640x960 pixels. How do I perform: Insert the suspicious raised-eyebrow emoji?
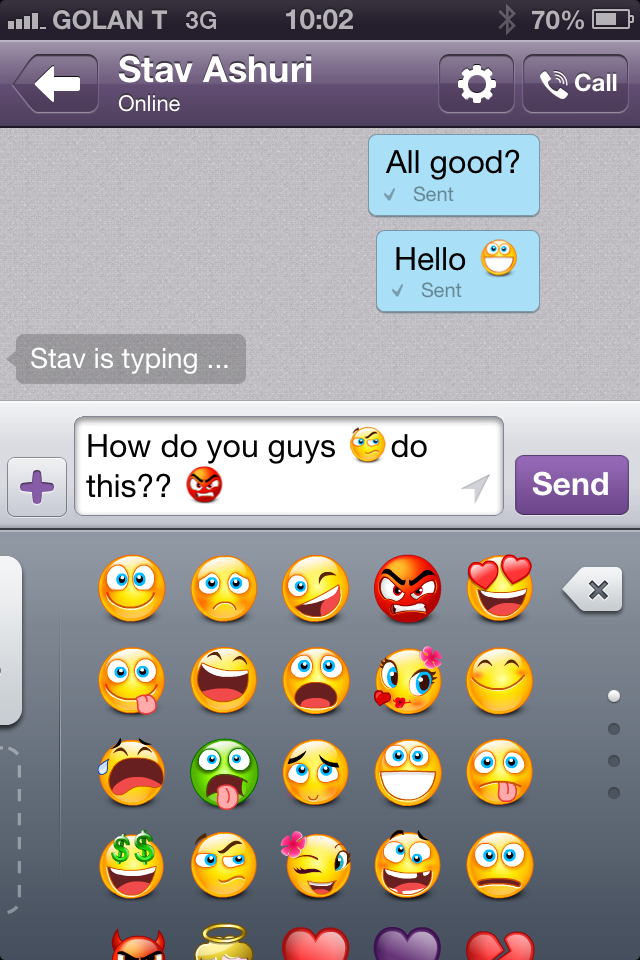click(x=224, y=865)
